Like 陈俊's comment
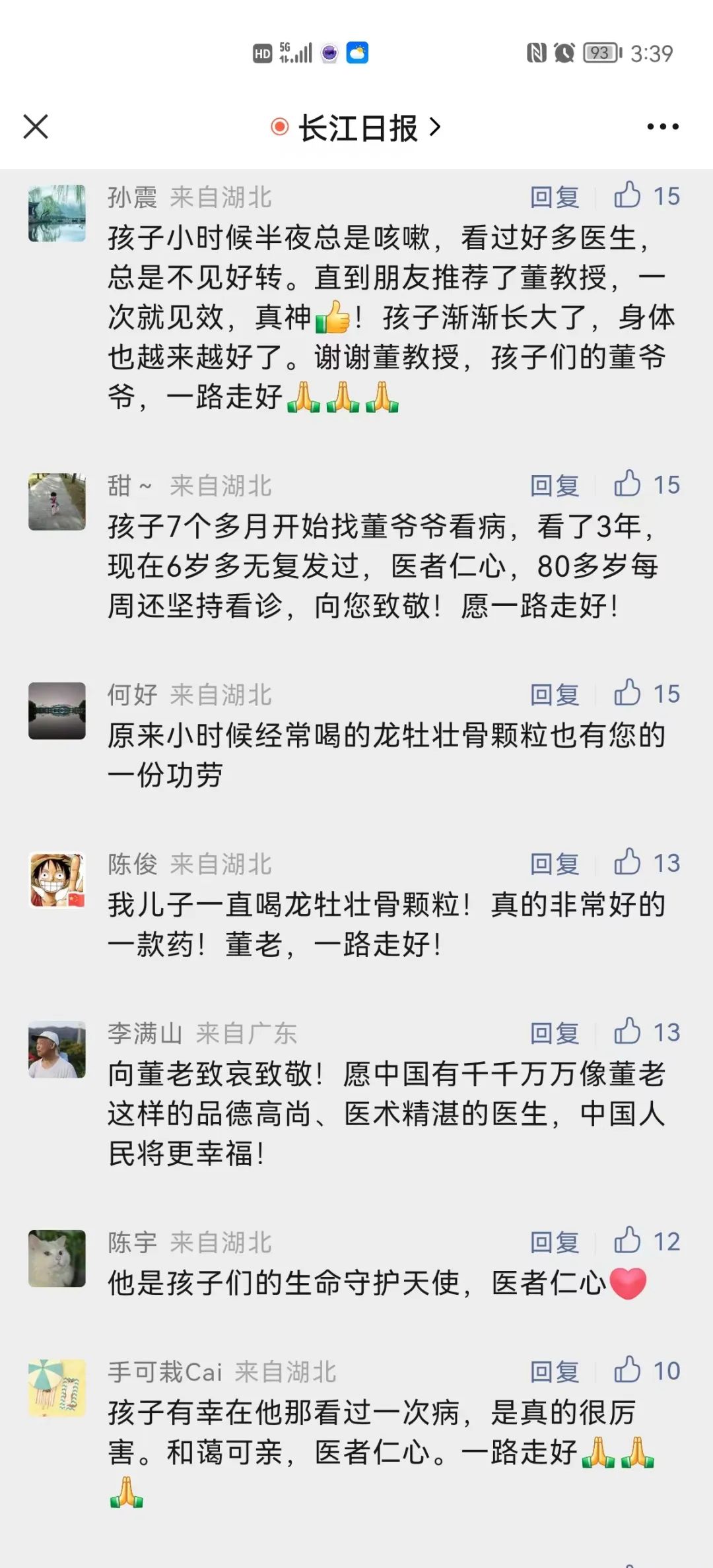 (x=628, y=863)
